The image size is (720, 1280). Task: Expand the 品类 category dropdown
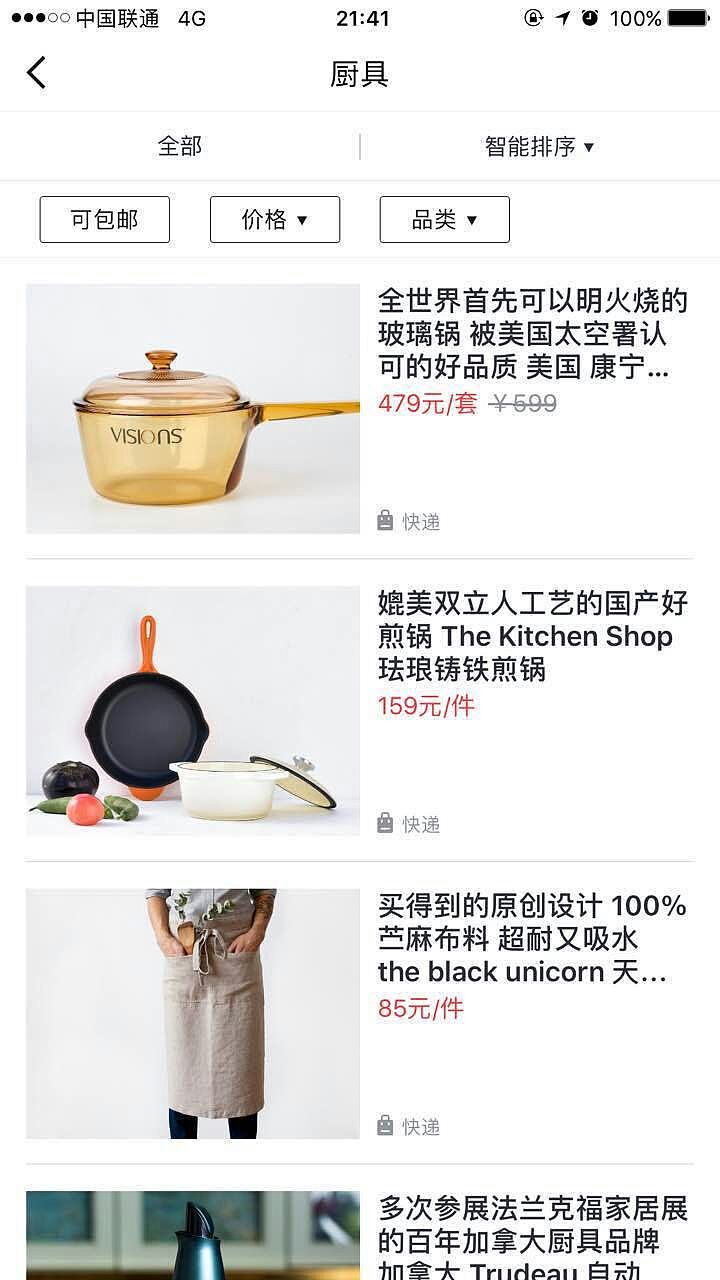pyautogui.click(x=445, y=220)
